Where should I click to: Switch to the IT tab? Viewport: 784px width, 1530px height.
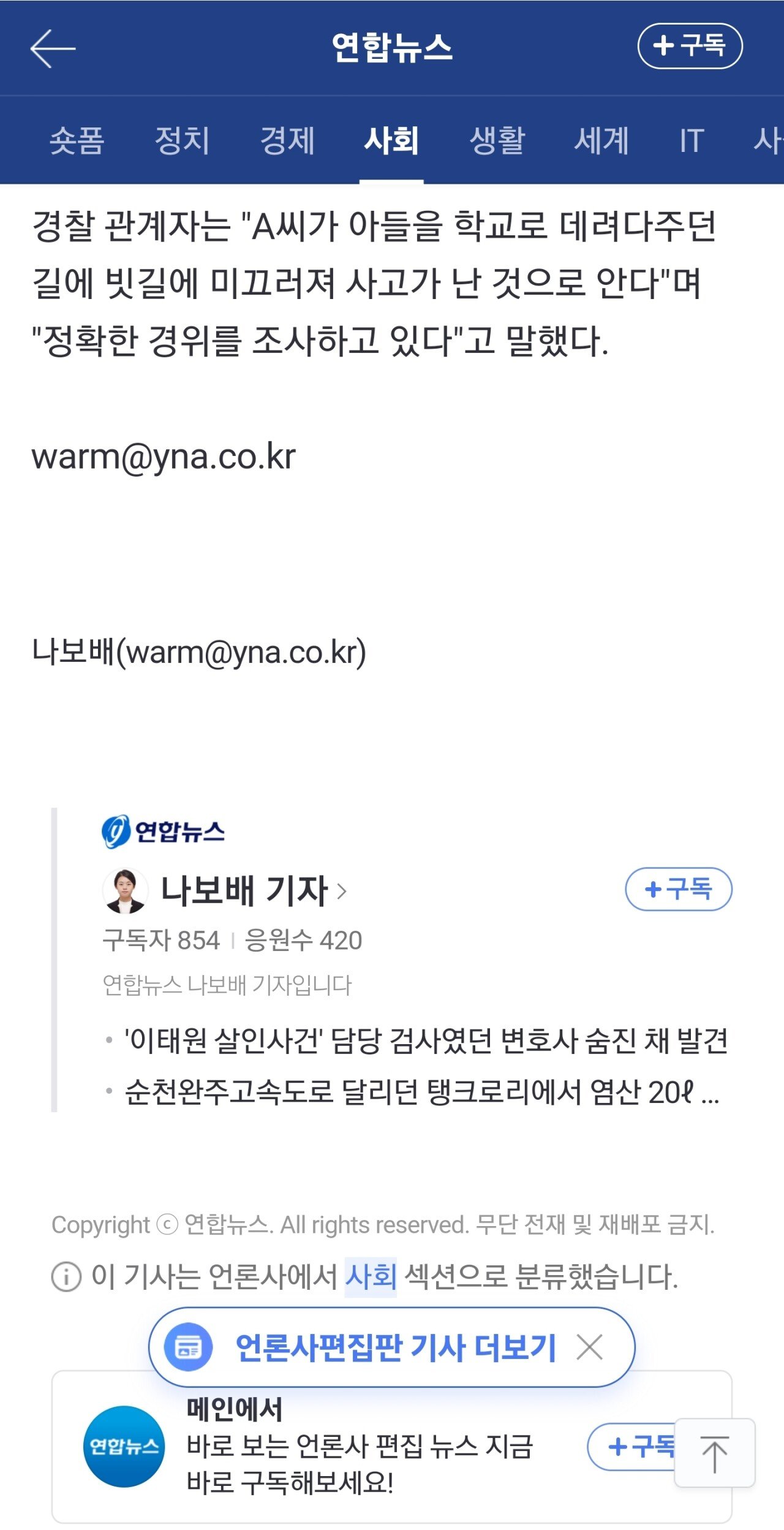pos(692,140)
